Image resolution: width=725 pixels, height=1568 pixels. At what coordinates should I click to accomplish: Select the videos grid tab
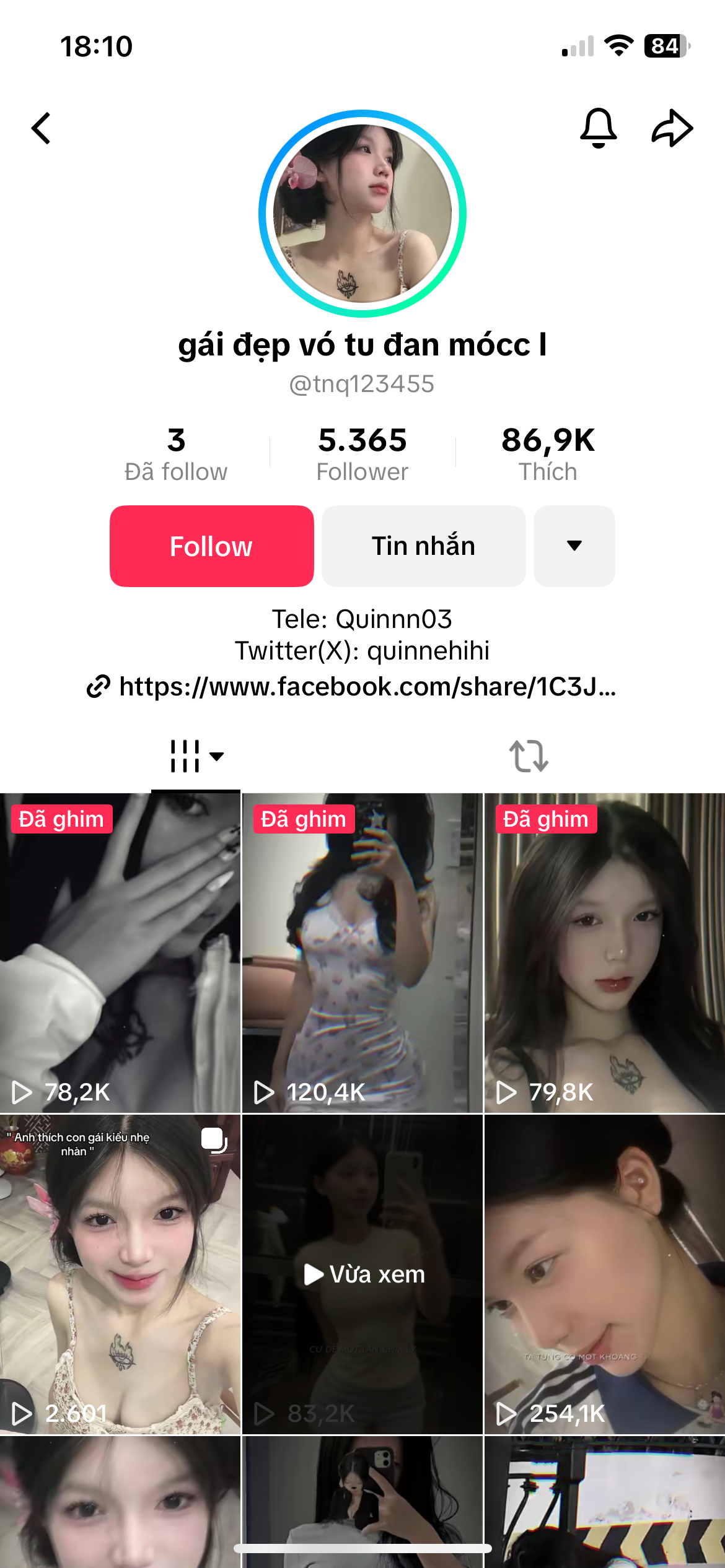(x=196, y=756)
